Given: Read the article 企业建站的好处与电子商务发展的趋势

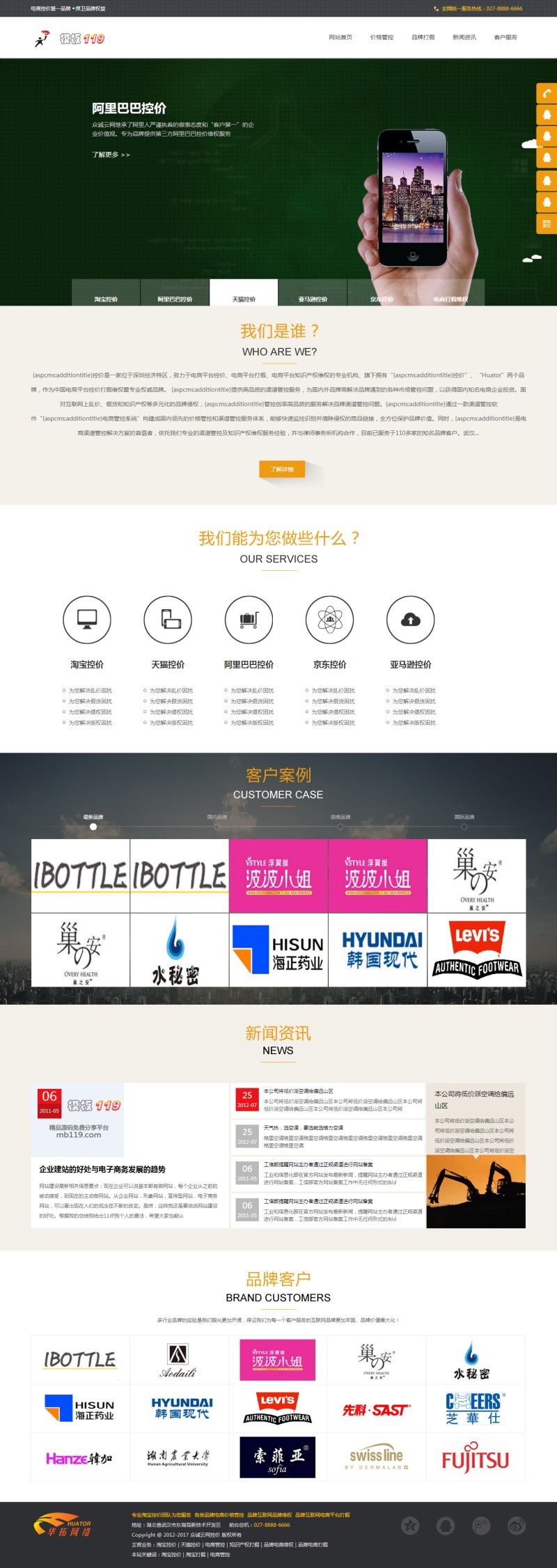Looking at the screenshot, I should pos(102,1169).
